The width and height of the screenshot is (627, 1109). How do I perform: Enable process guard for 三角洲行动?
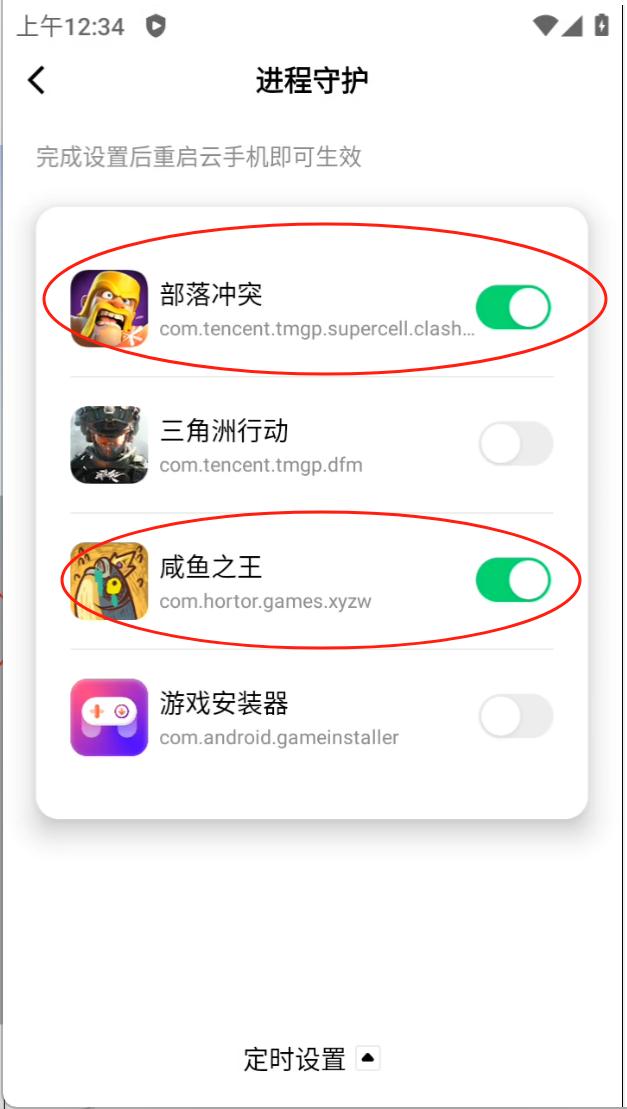[x=515, y=444]
